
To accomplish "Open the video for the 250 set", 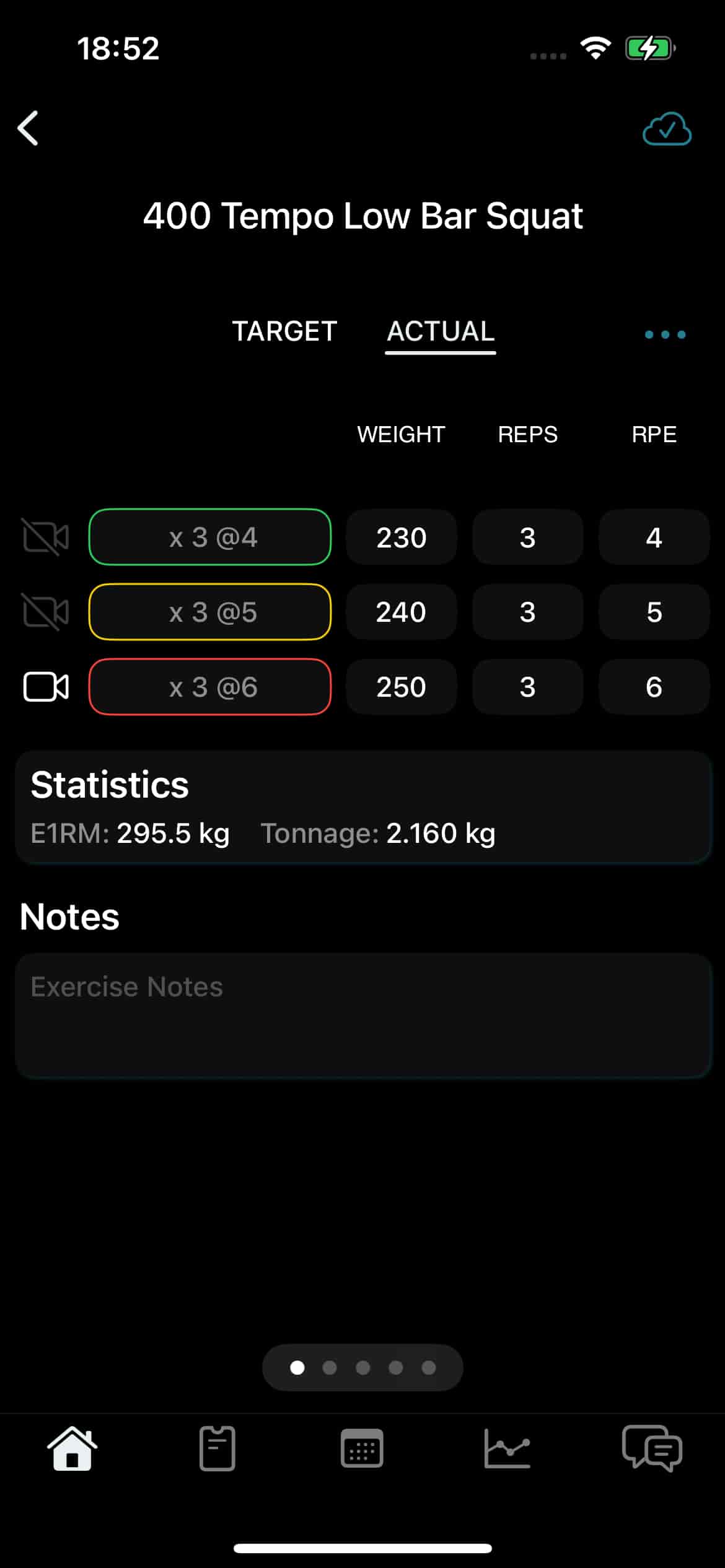I will [46, 687].
